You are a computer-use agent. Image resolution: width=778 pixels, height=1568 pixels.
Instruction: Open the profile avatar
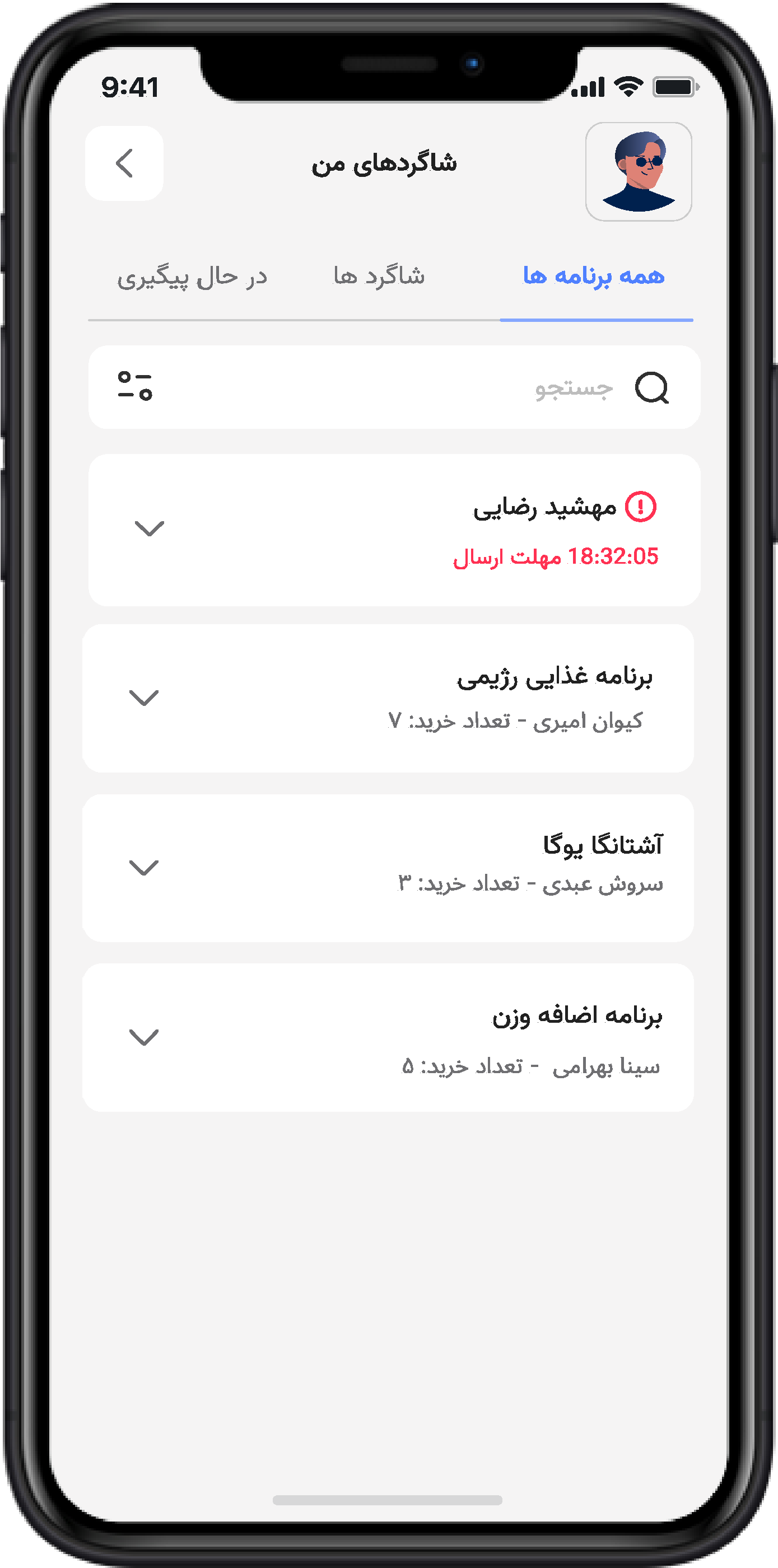coord(638,172)
